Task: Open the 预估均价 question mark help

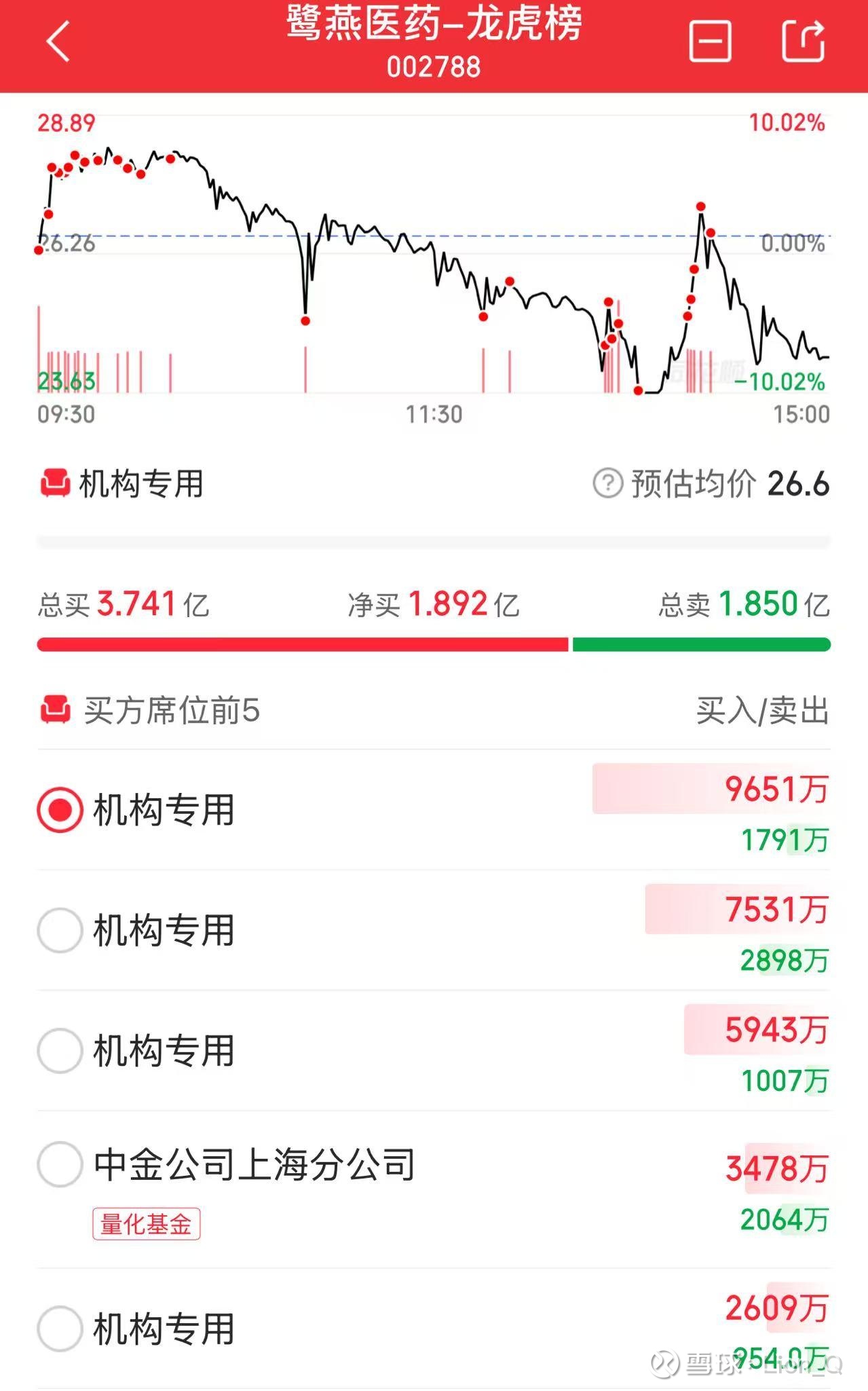Action: [607, 484]
